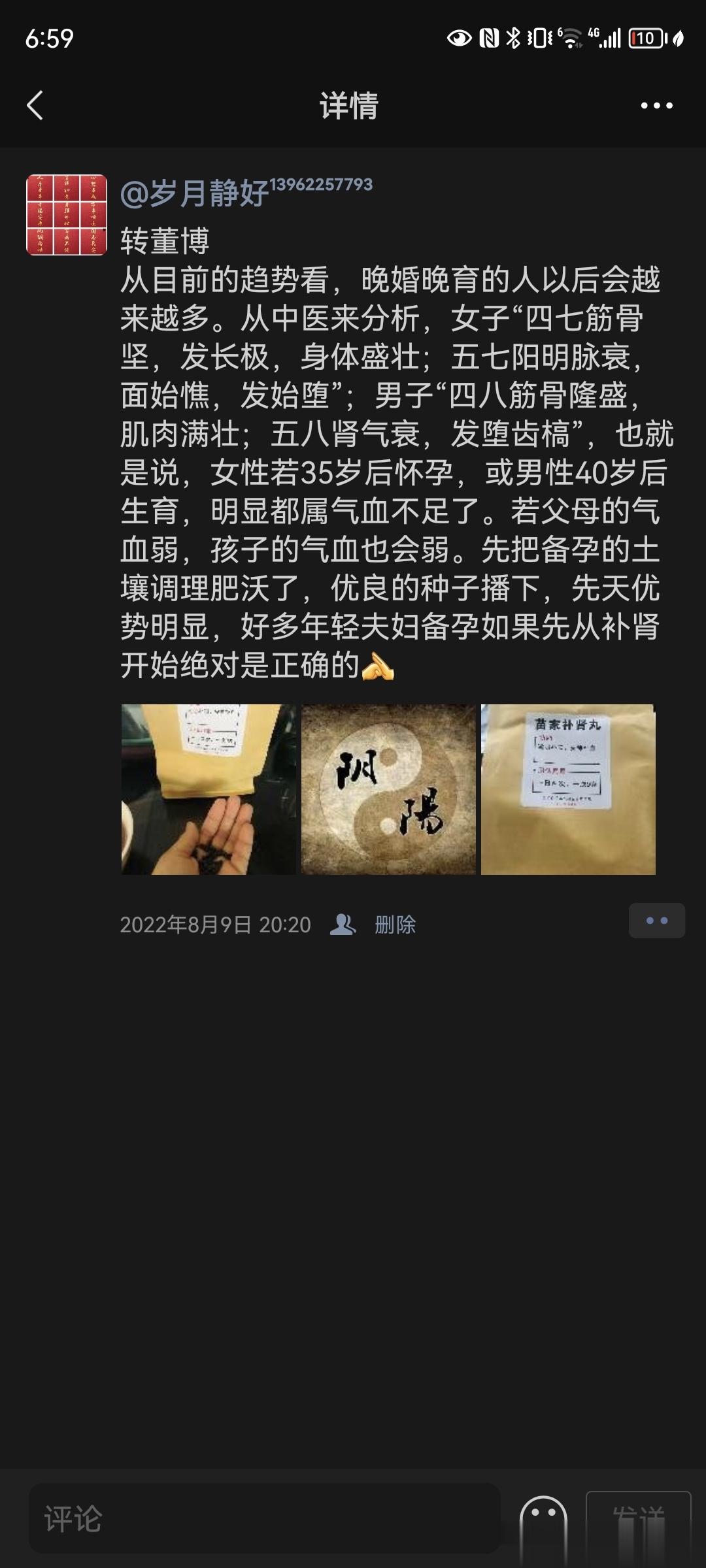Open the yin-yang picture
Screen dimensions: 706x1568
tap(388, 789)
